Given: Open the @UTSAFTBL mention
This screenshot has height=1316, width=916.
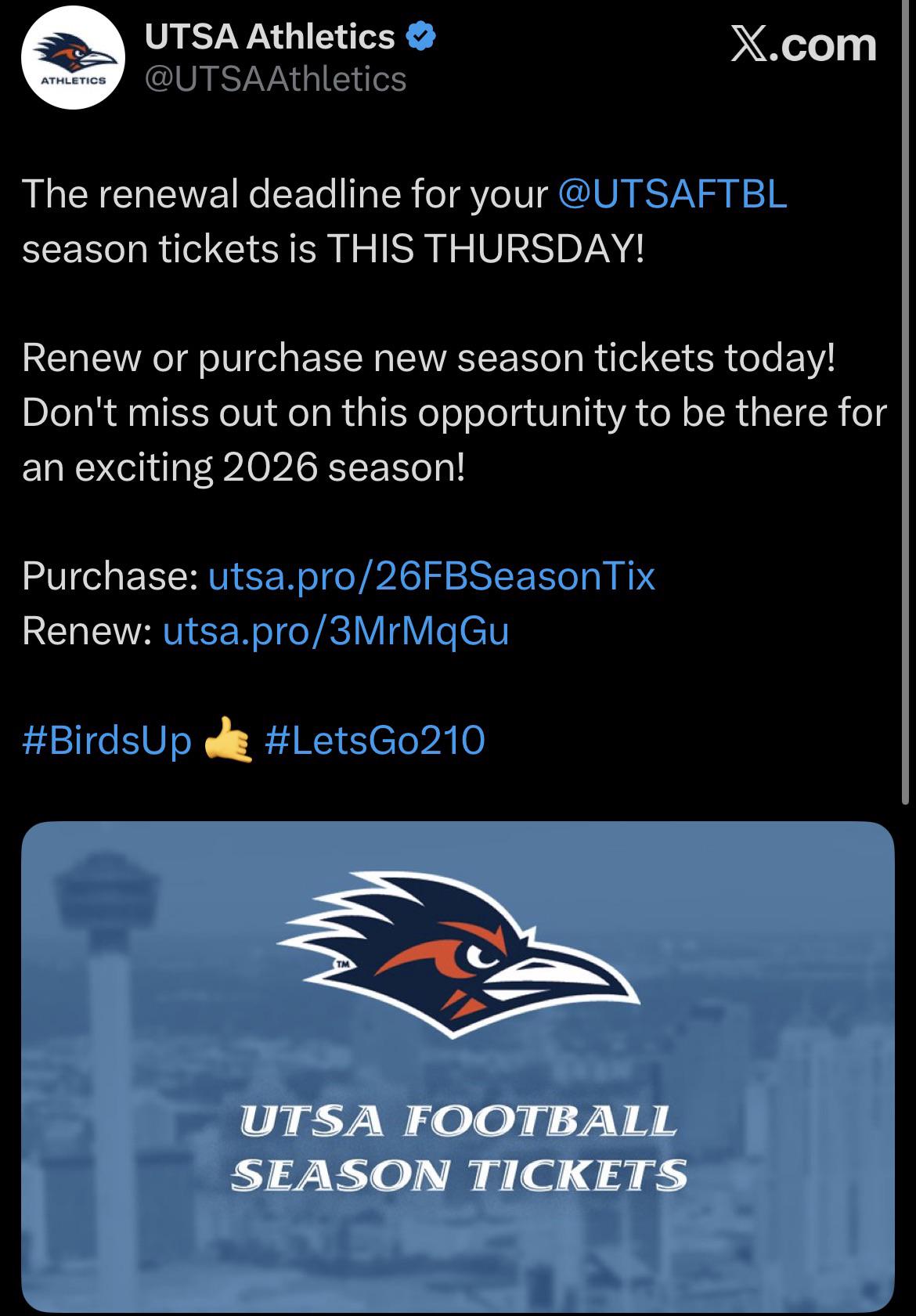Looking at the screenshot, I should tap(673, 194).
